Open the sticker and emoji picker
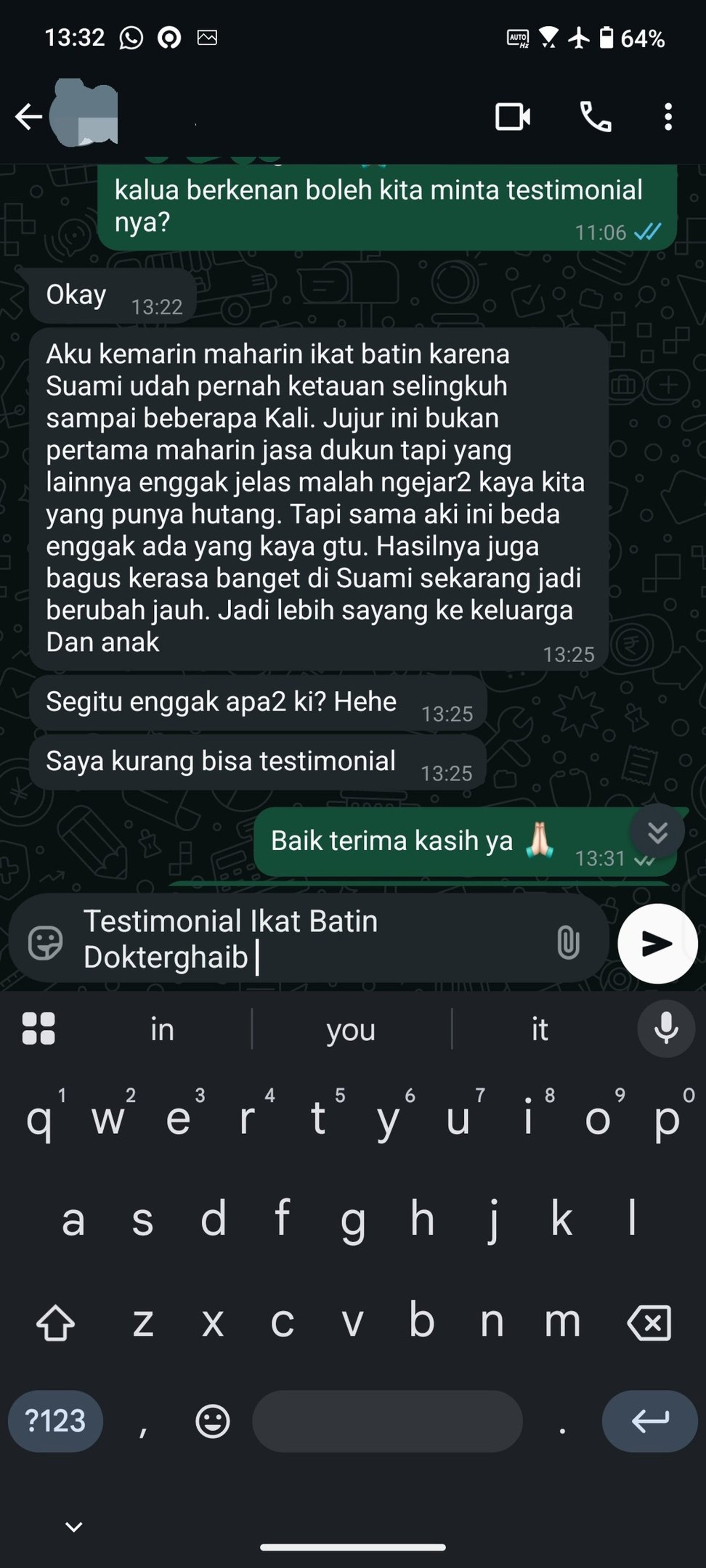Screen dimensions: 706x1568 tap(45, 942)
